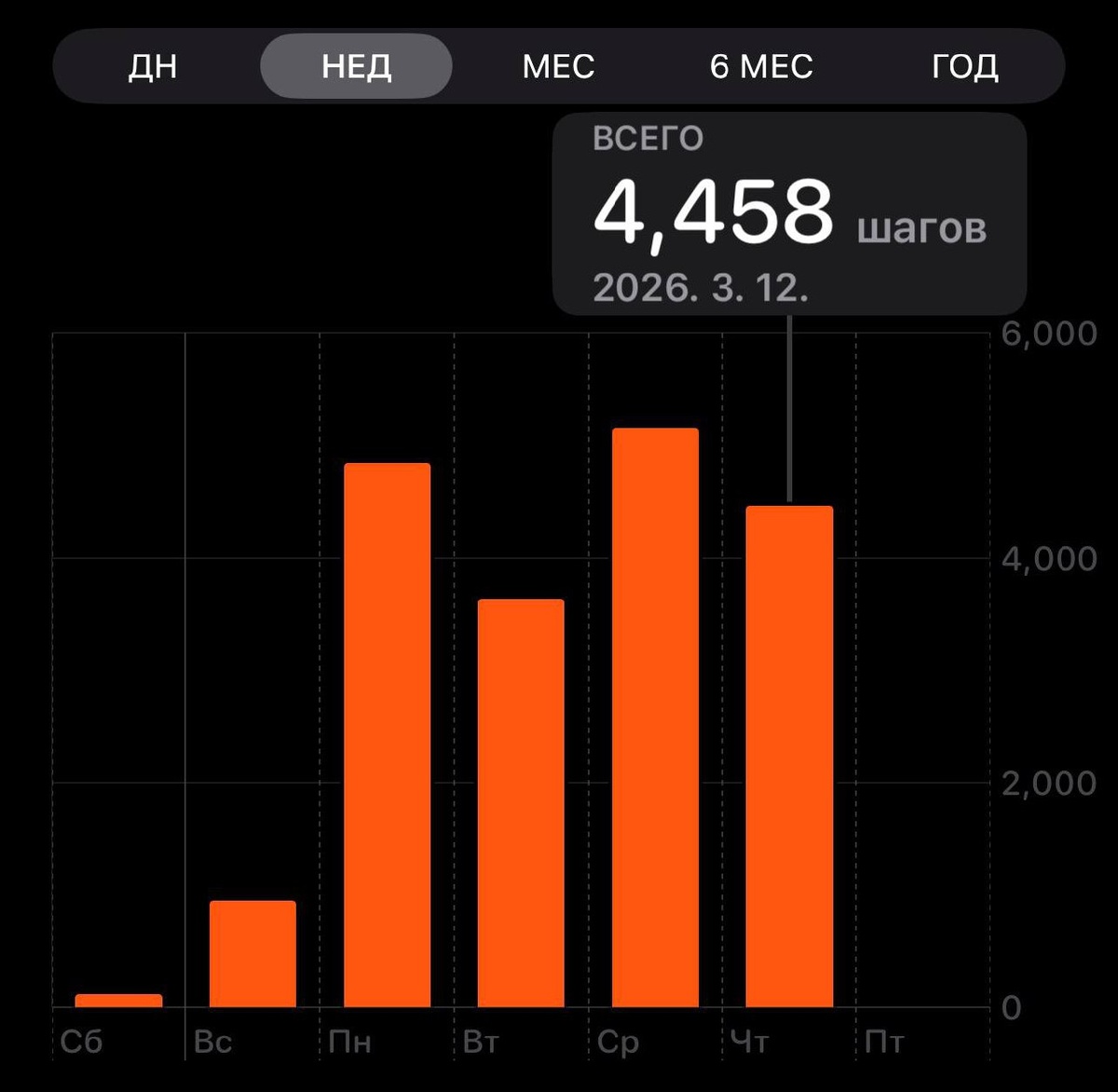Image resolution: width=1118 pixels, height=1092 pixels.
Task: Select the Вс step bar
Action: (x=252, y=953)
